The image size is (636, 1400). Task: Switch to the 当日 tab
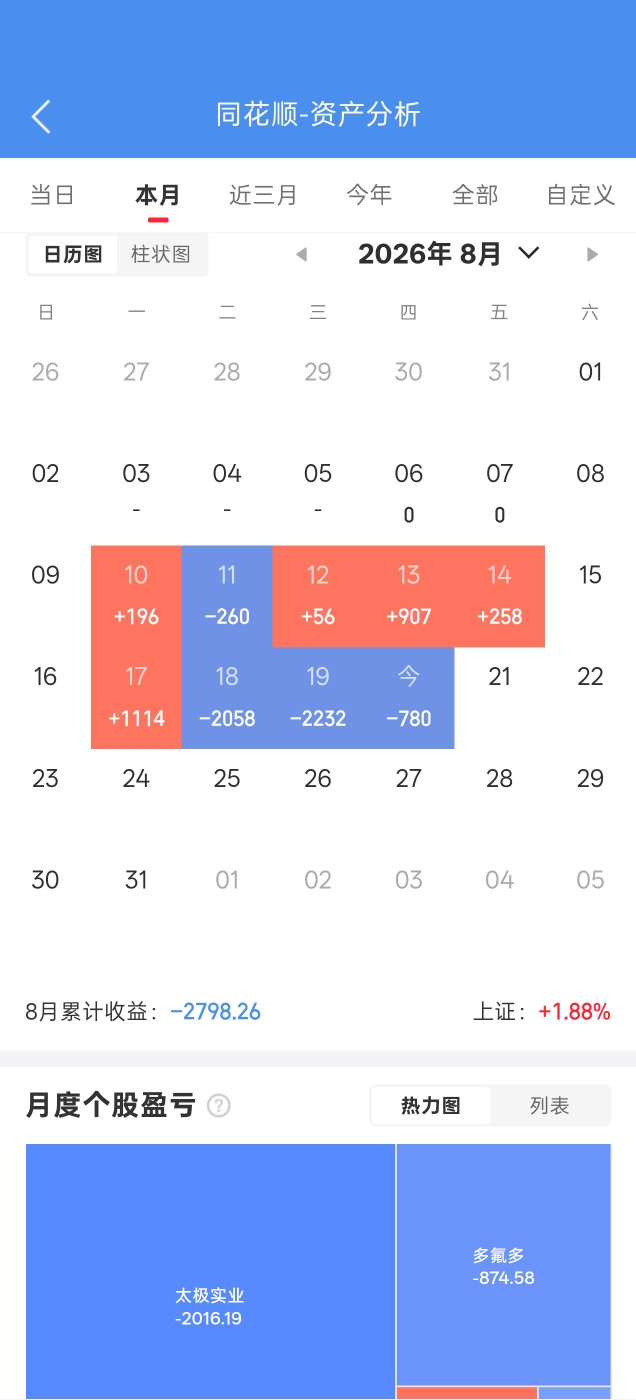[52, 195]
